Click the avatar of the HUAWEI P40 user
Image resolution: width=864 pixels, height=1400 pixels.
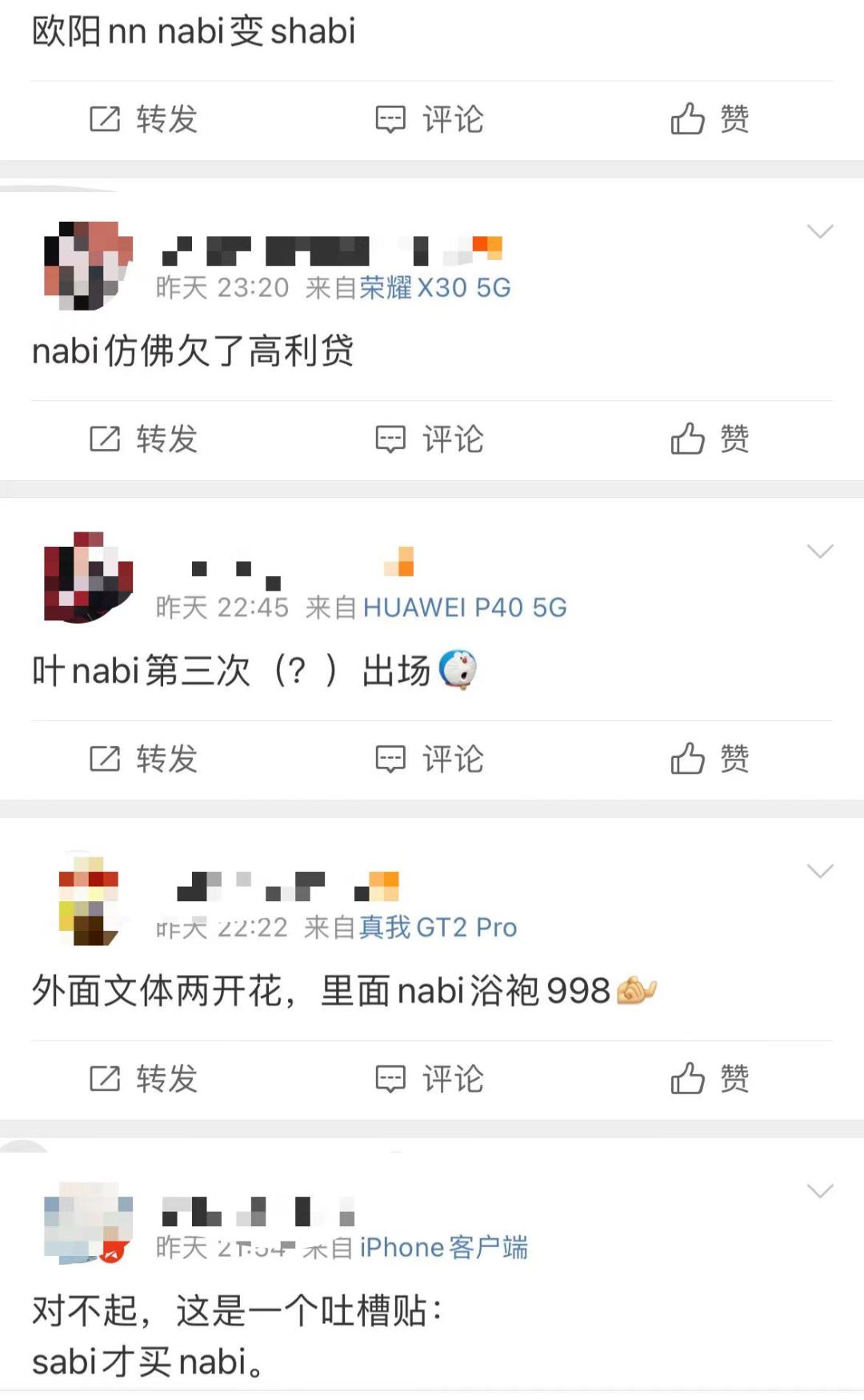pos(88,580)
